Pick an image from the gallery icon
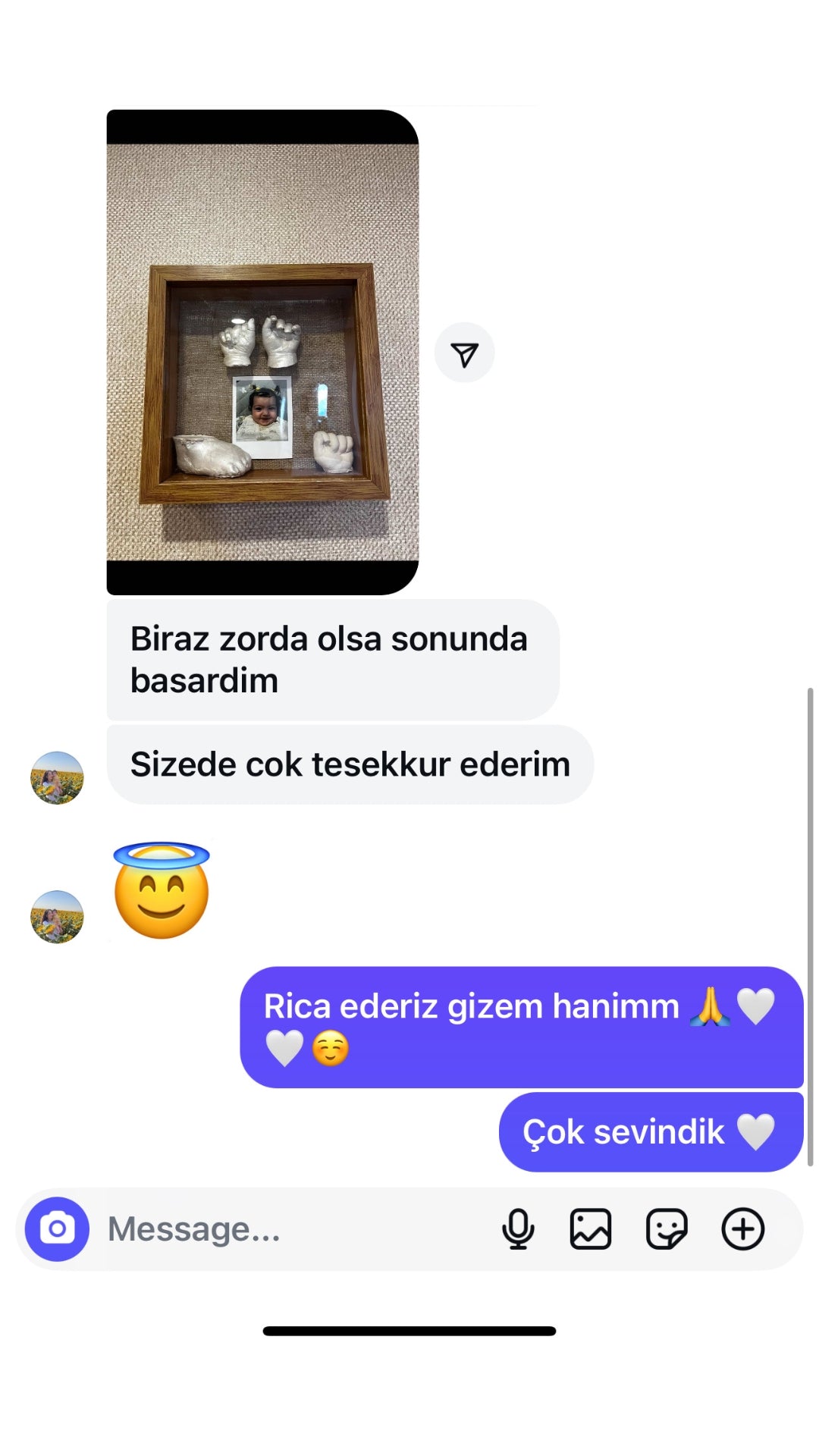The height and width of the screenshot is (1456, 819). click(x=591, y=1229)
